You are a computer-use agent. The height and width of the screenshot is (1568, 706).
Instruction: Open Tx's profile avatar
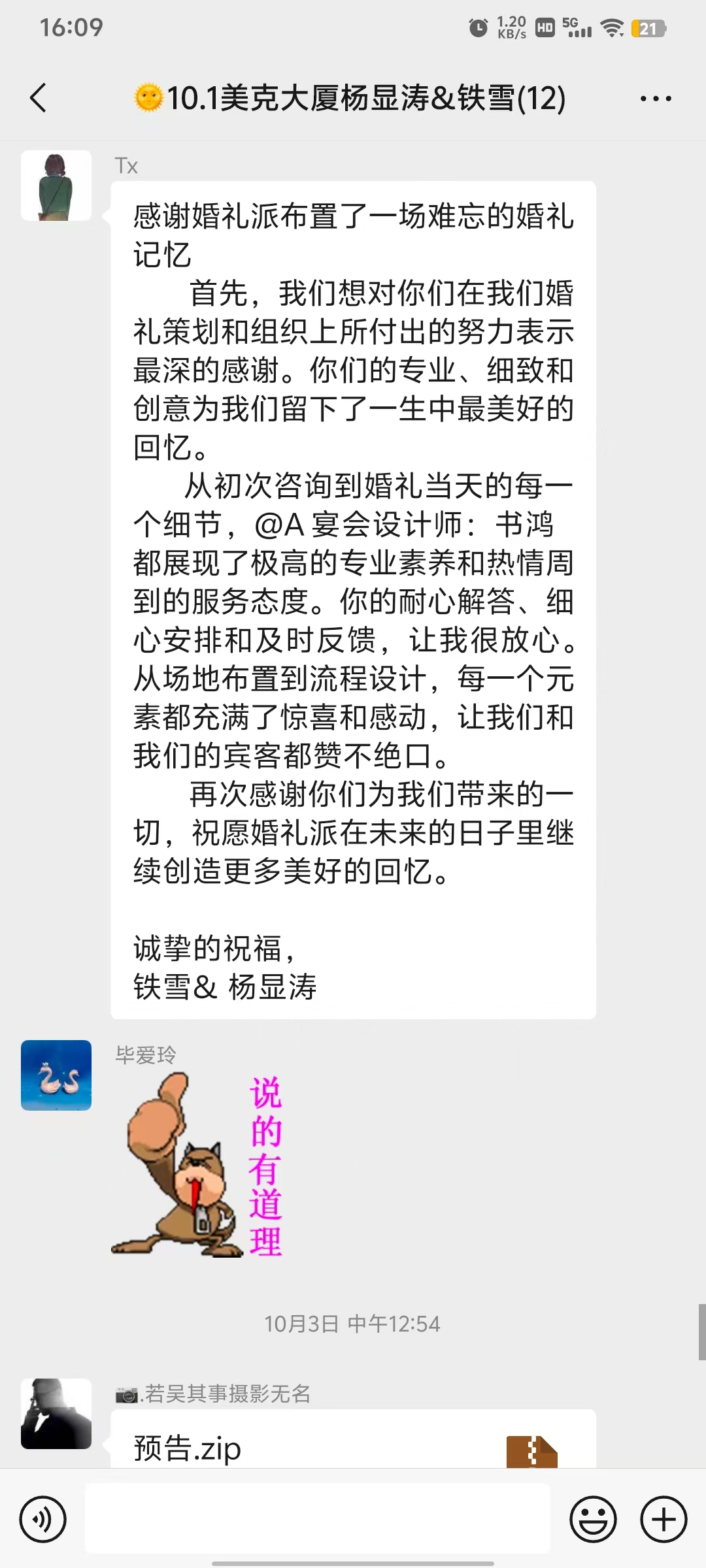(56, 186)
